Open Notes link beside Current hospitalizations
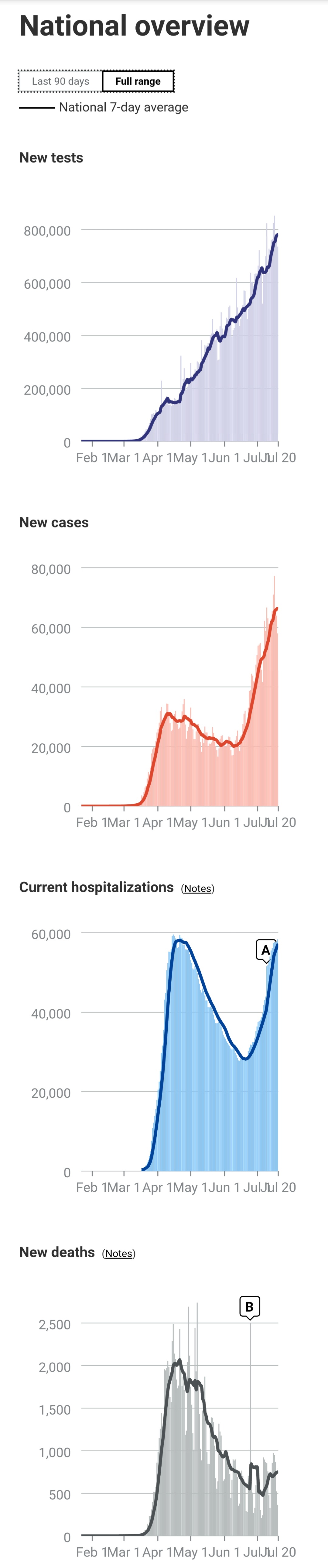 [197, 889]
